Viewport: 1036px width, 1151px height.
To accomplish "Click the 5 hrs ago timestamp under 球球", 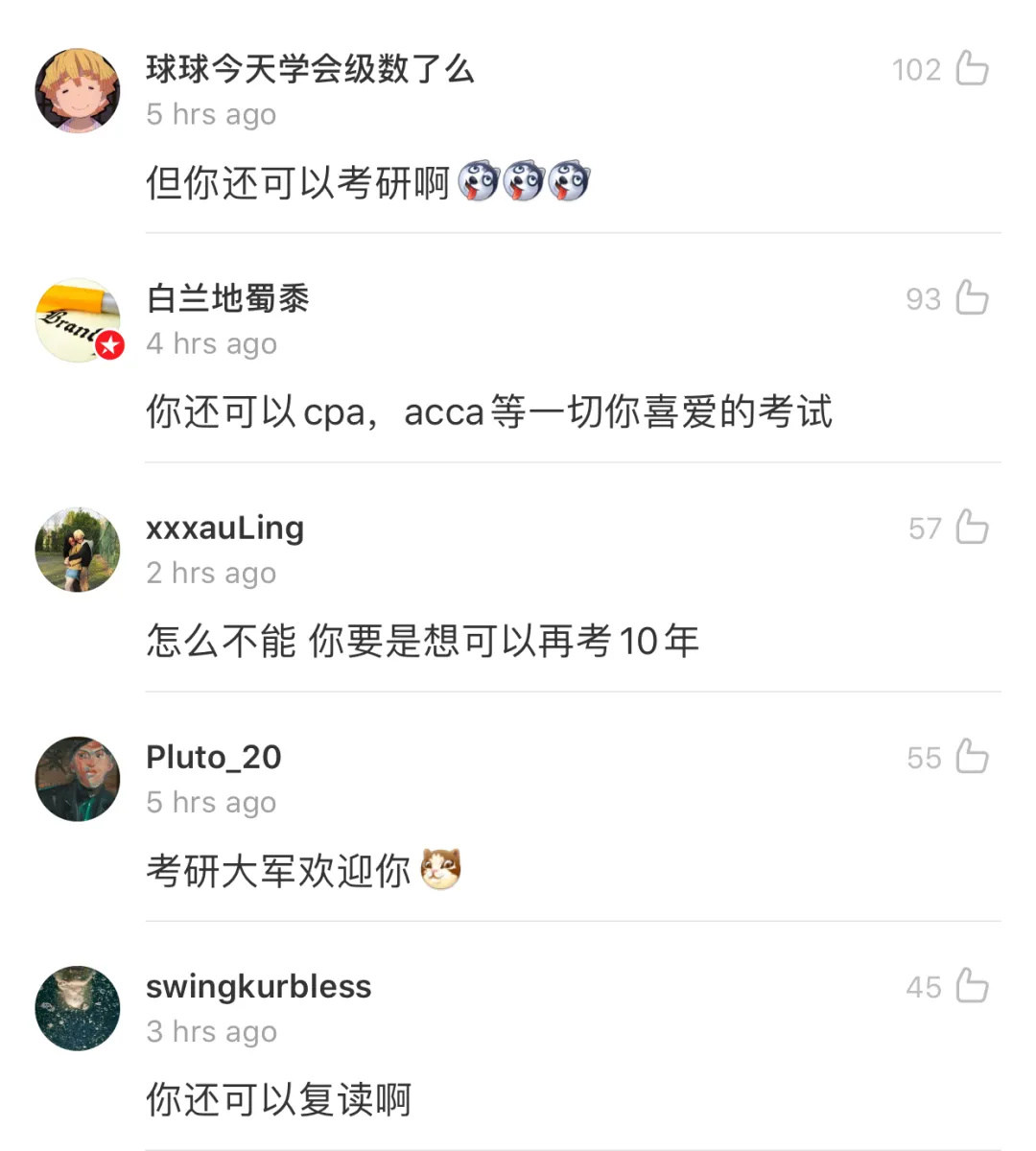I will coord(210,114).
